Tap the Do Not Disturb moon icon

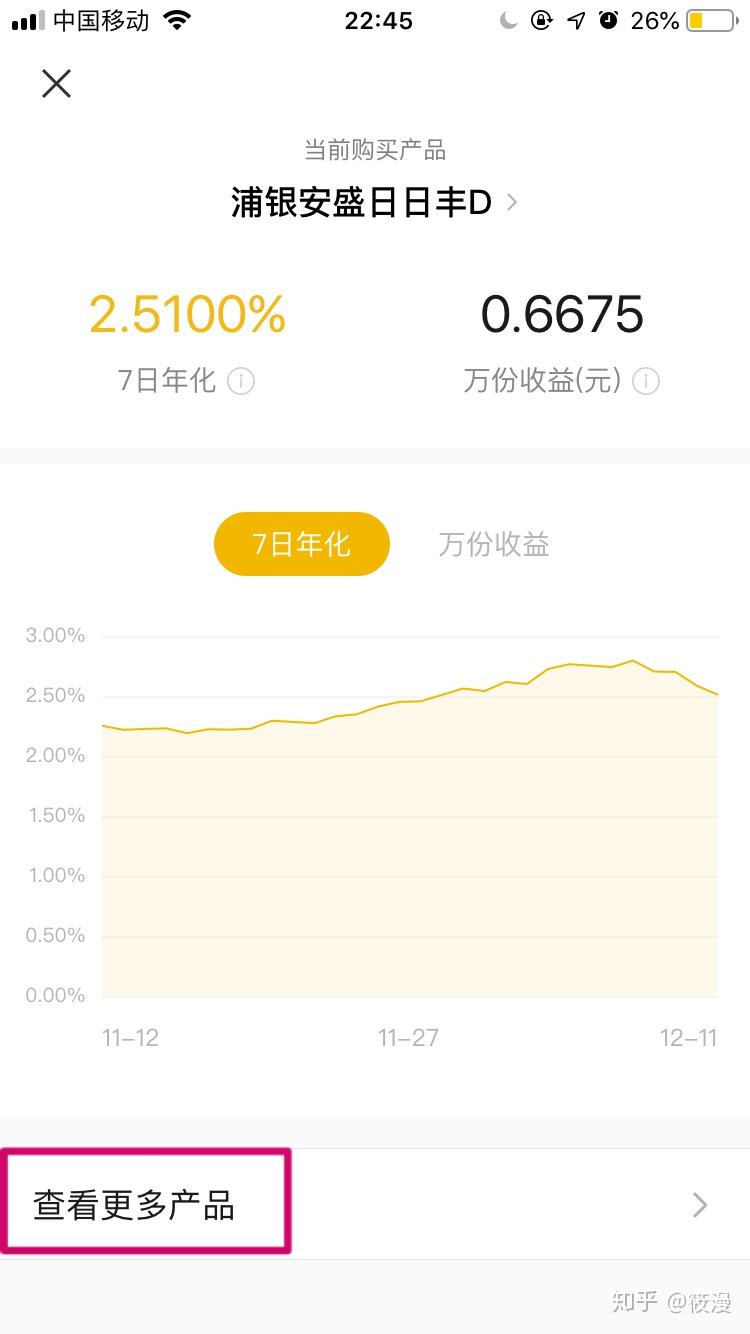508,20
